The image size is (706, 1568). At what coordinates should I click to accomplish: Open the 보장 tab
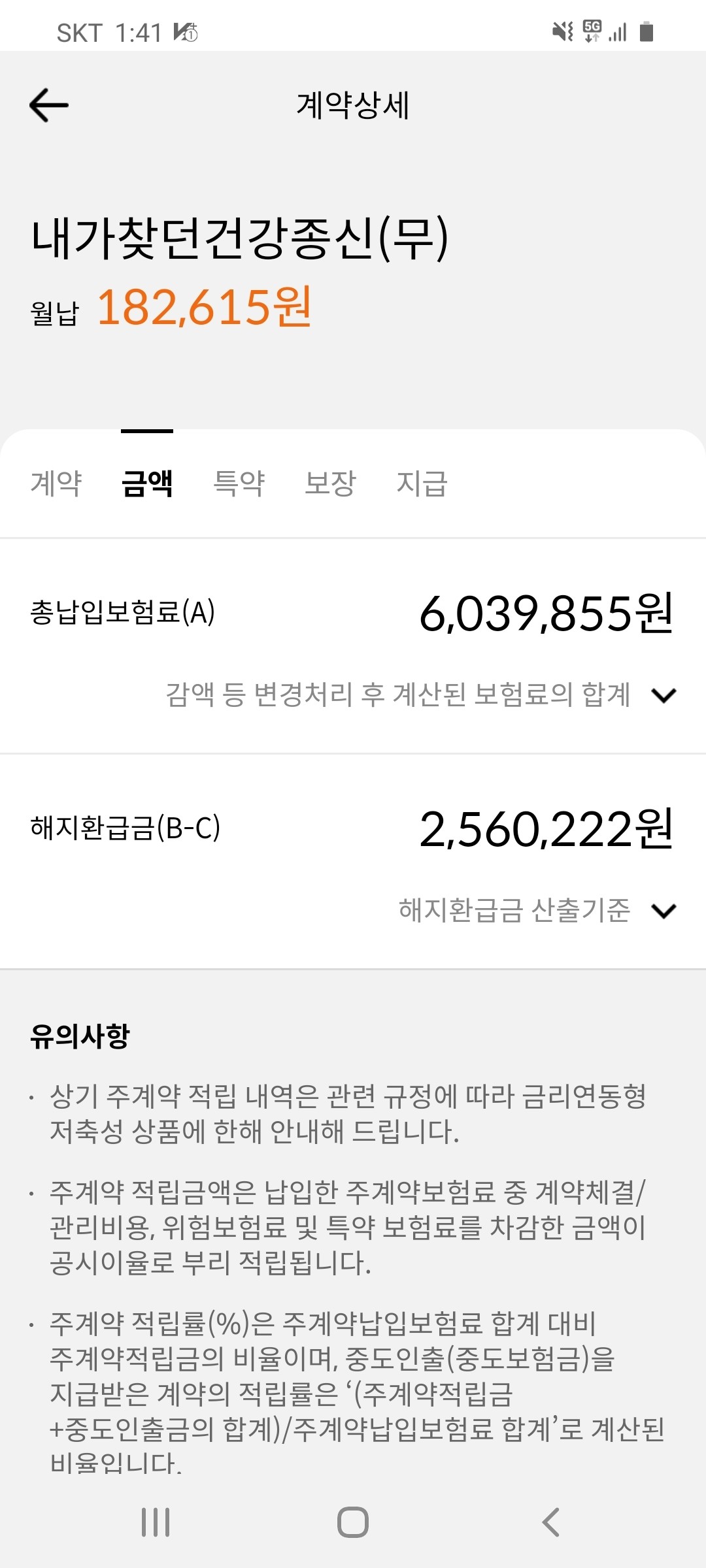pos(331,484)
